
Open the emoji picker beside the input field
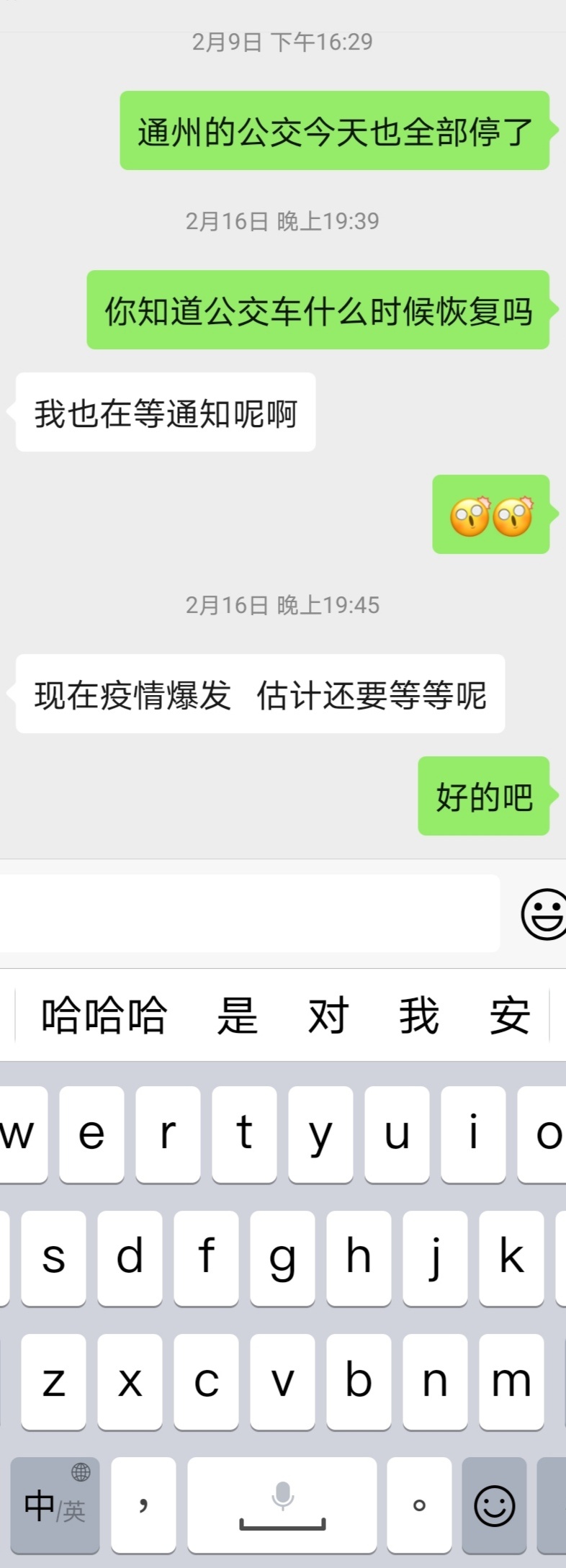tap(544, 913)
